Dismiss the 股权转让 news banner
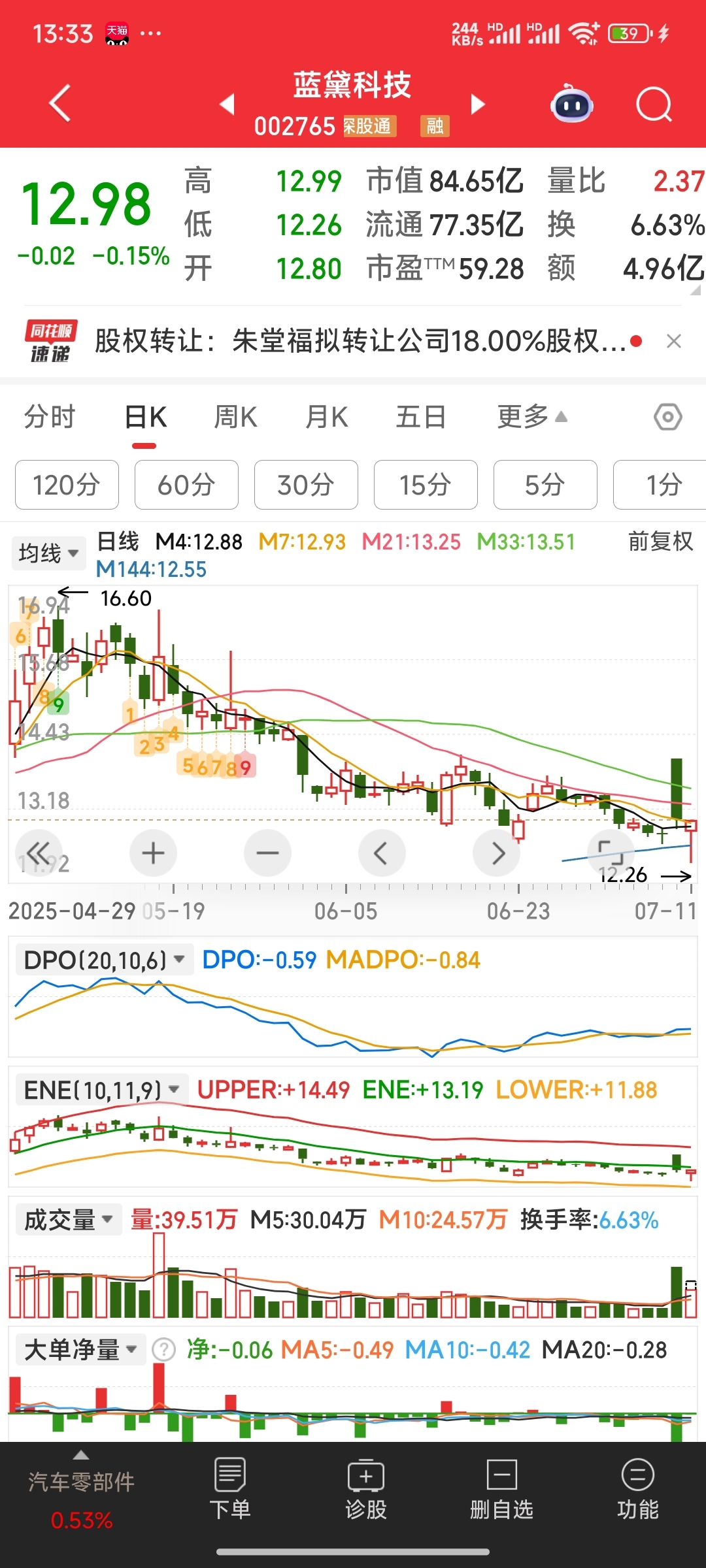 pyautogui.click(x=674, y=341)
